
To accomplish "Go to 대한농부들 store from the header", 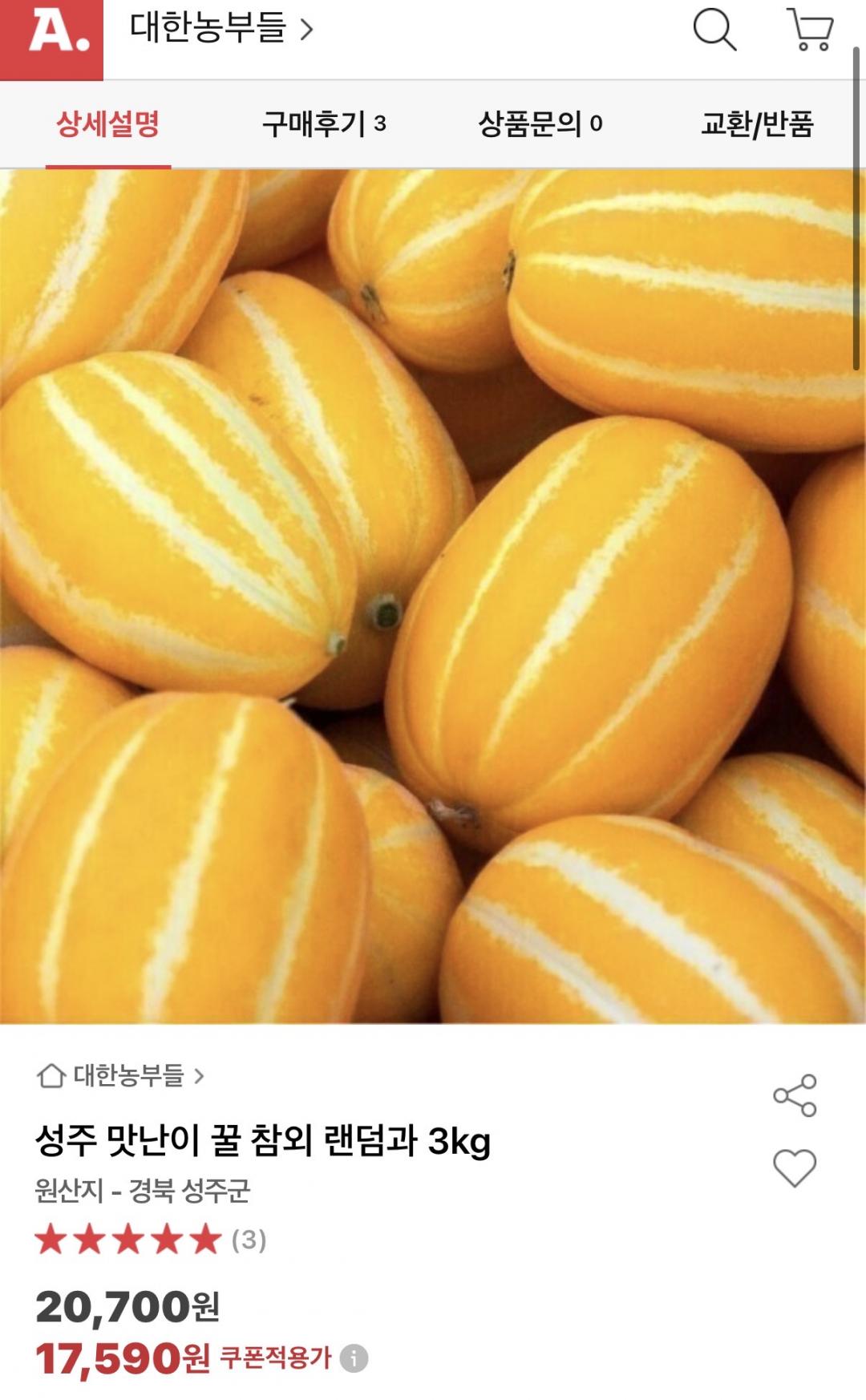I will coord(221,29).
